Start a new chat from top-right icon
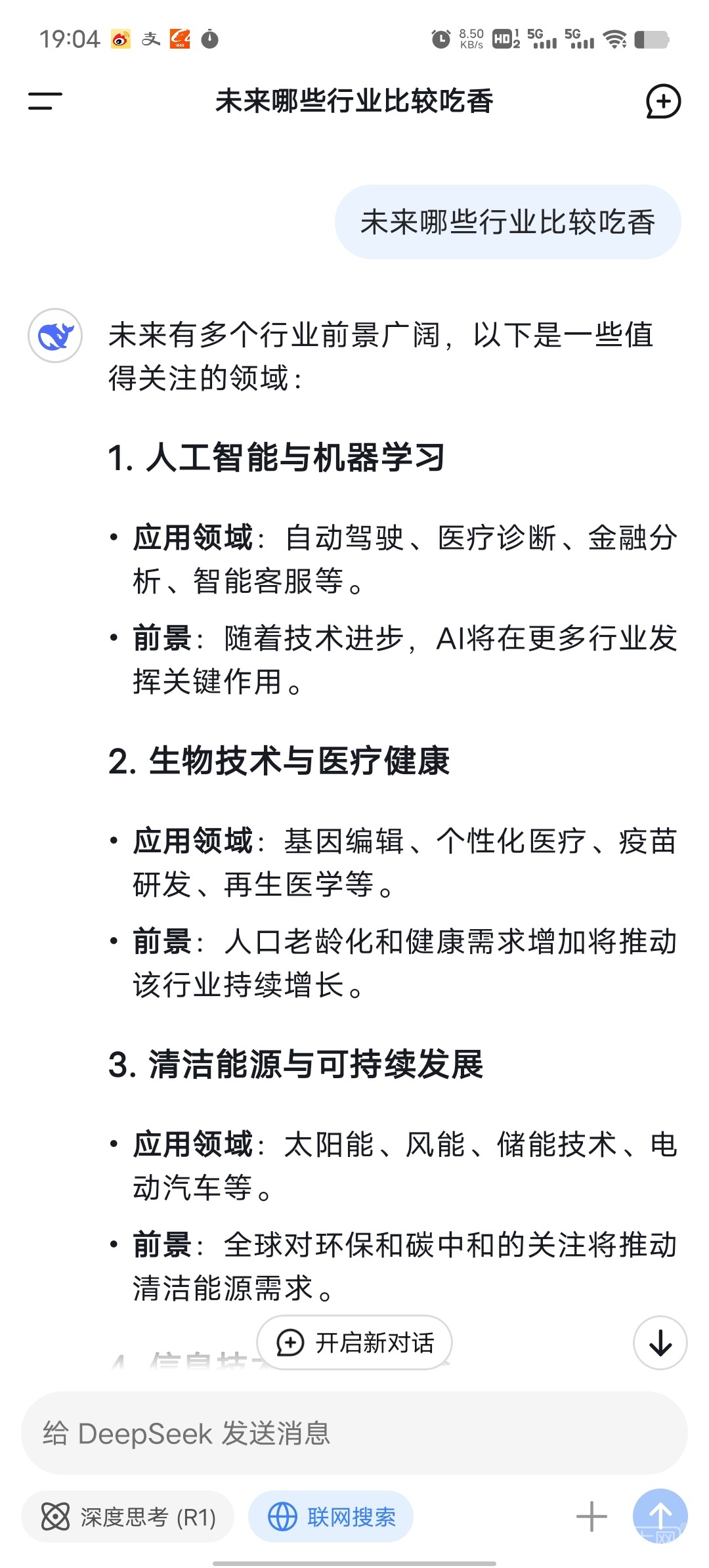The width and height of the screenshot is (709, 1568). click(663, 101)
